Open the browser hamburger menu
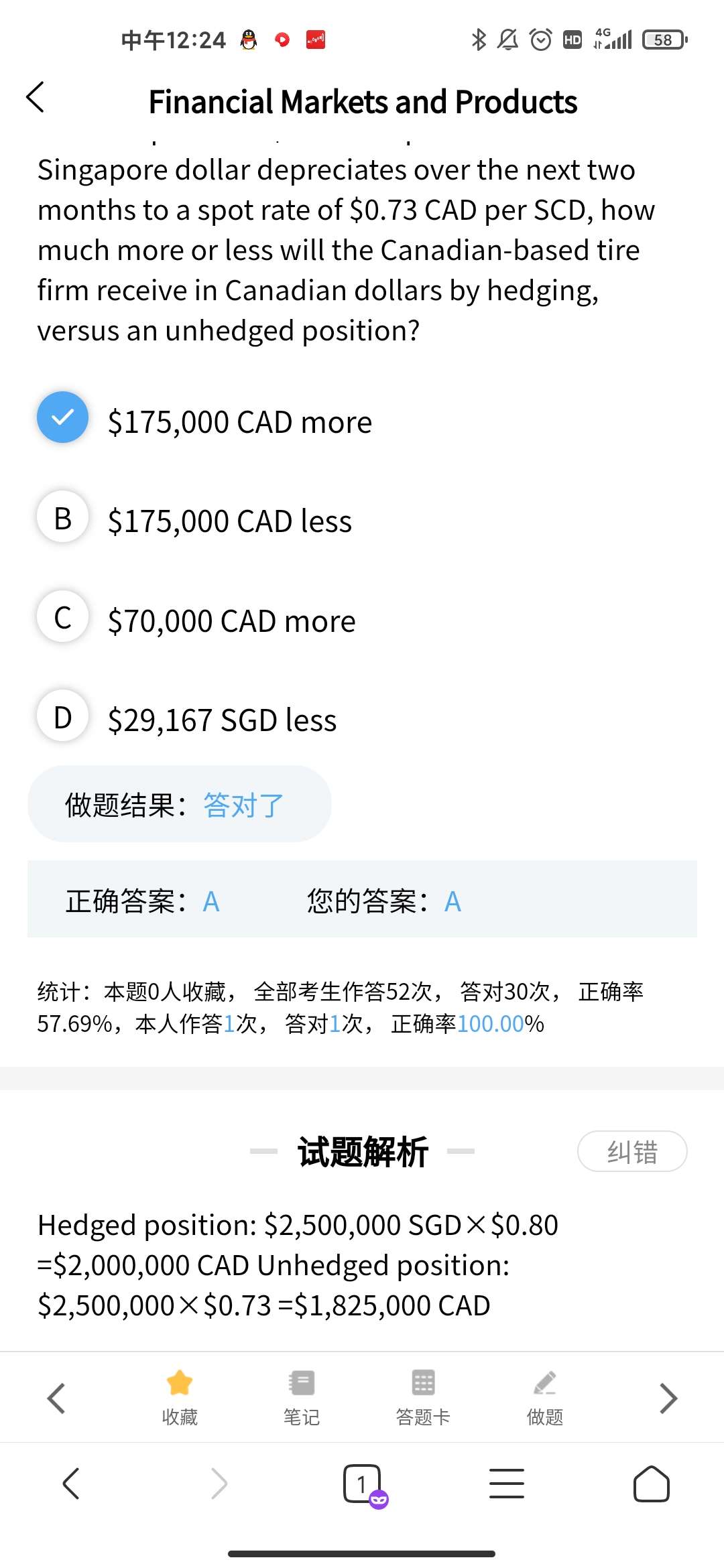 507,1483
